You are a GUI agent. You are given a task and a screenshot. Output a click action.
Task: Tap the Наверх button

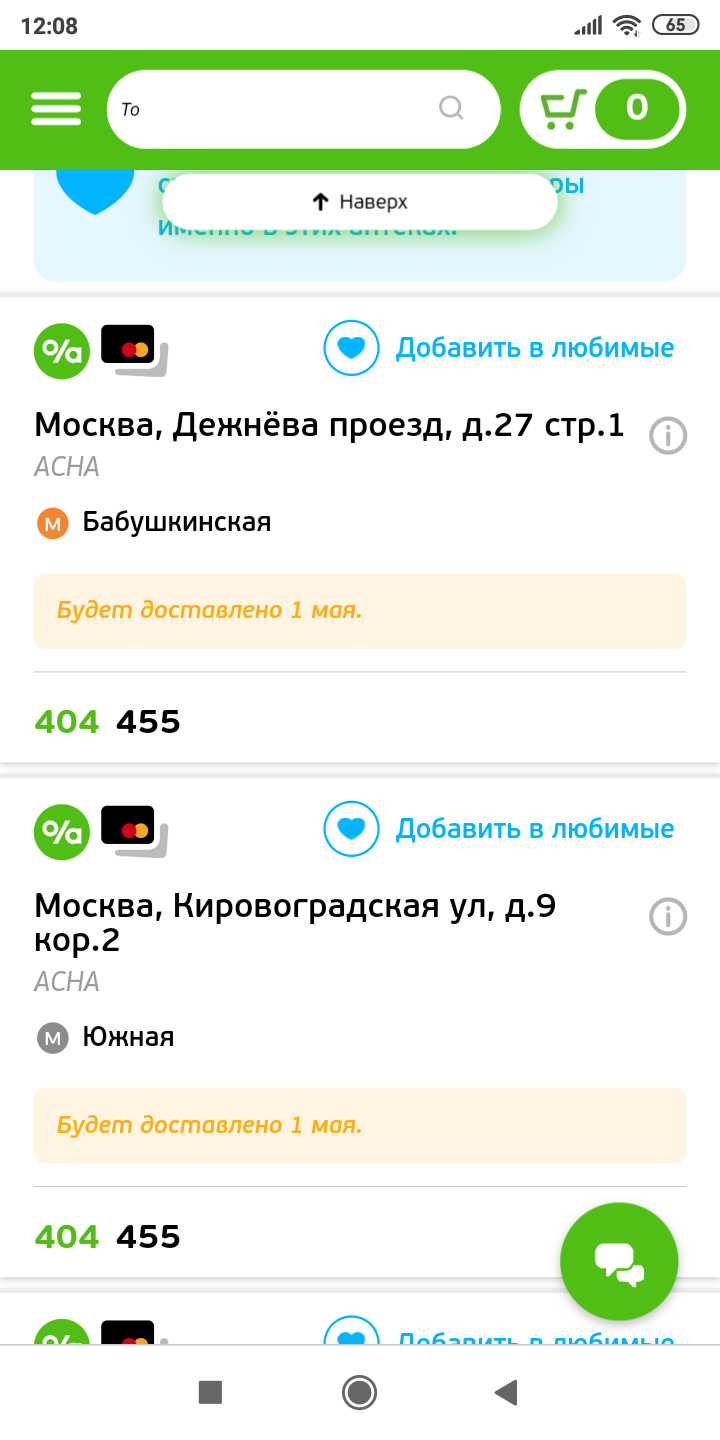pos(360,202)
